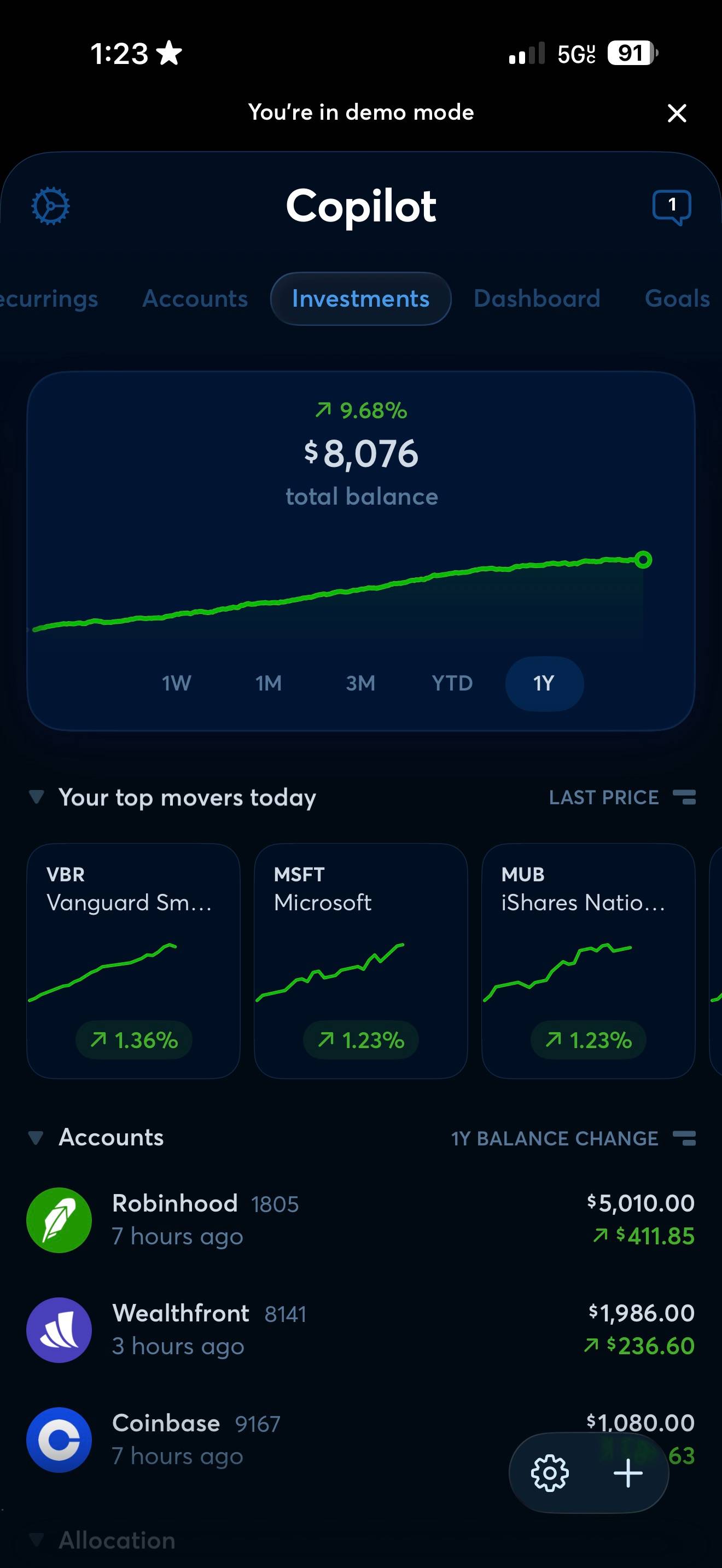722x1568 pixels.
Task: Show the 3M balance chart
Action: click(x=360, y=683)
